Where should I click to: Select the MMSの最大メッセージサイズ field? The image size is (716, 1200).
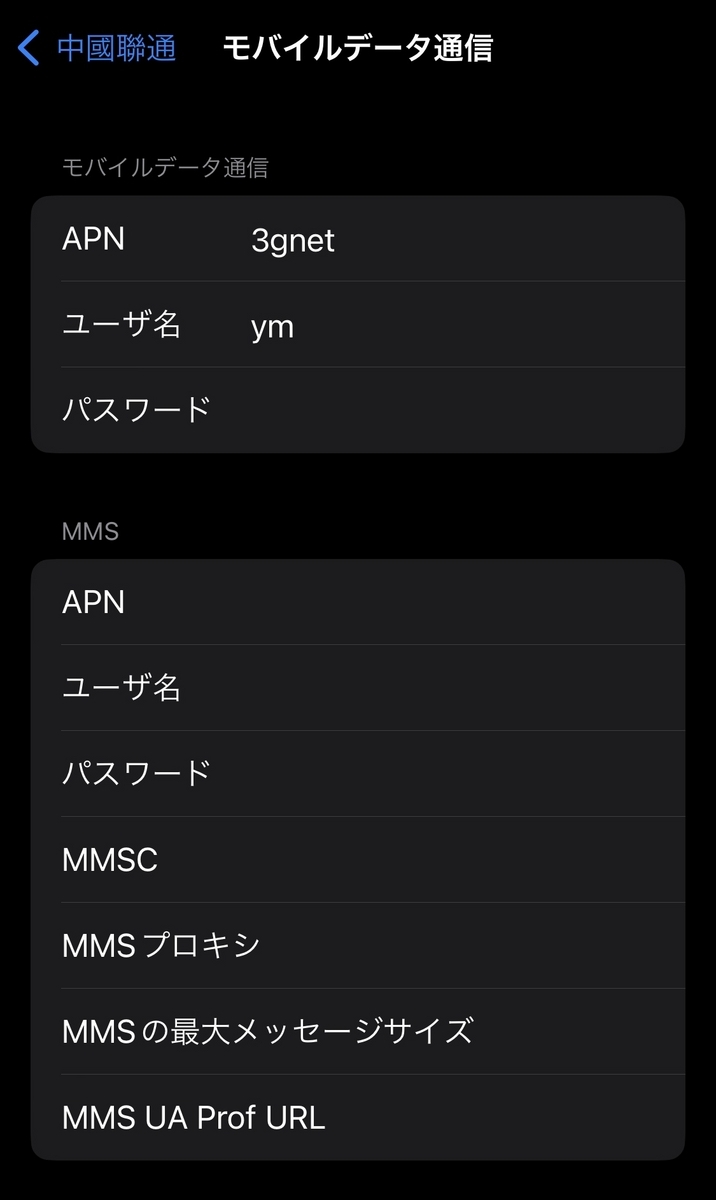(x=358, y=1032)
